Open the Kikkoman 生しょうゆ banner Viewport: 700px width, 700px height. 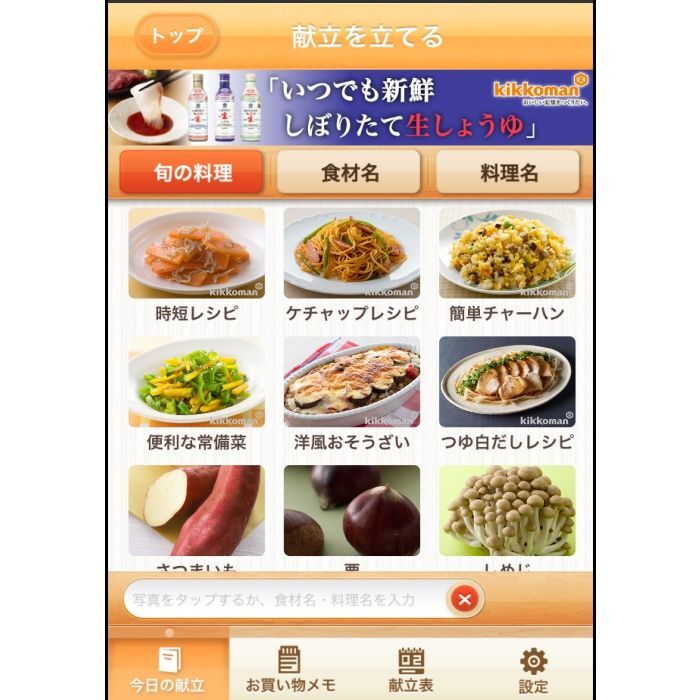[x=350, y=107]
